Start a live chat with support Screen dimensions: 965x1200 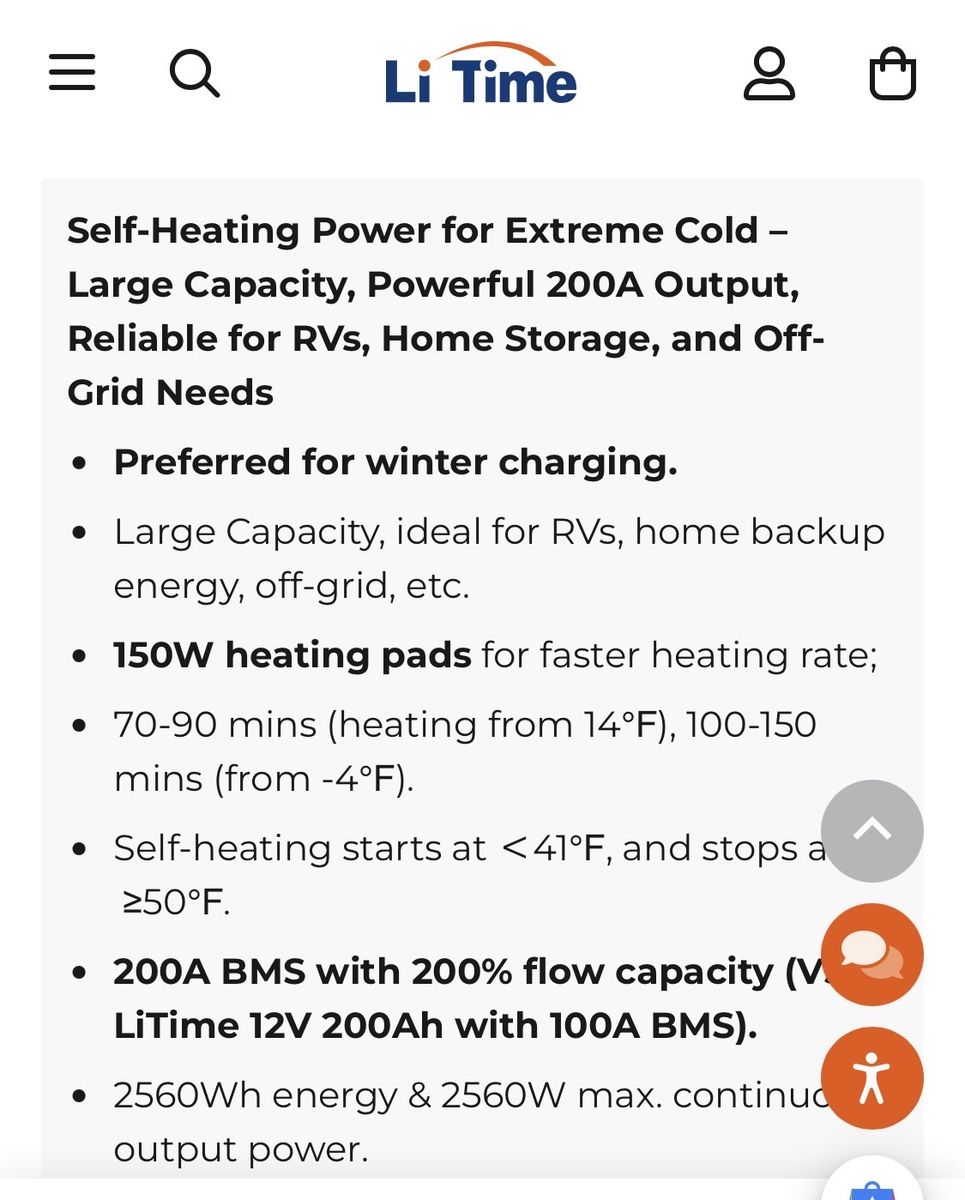tap(872, 954)
